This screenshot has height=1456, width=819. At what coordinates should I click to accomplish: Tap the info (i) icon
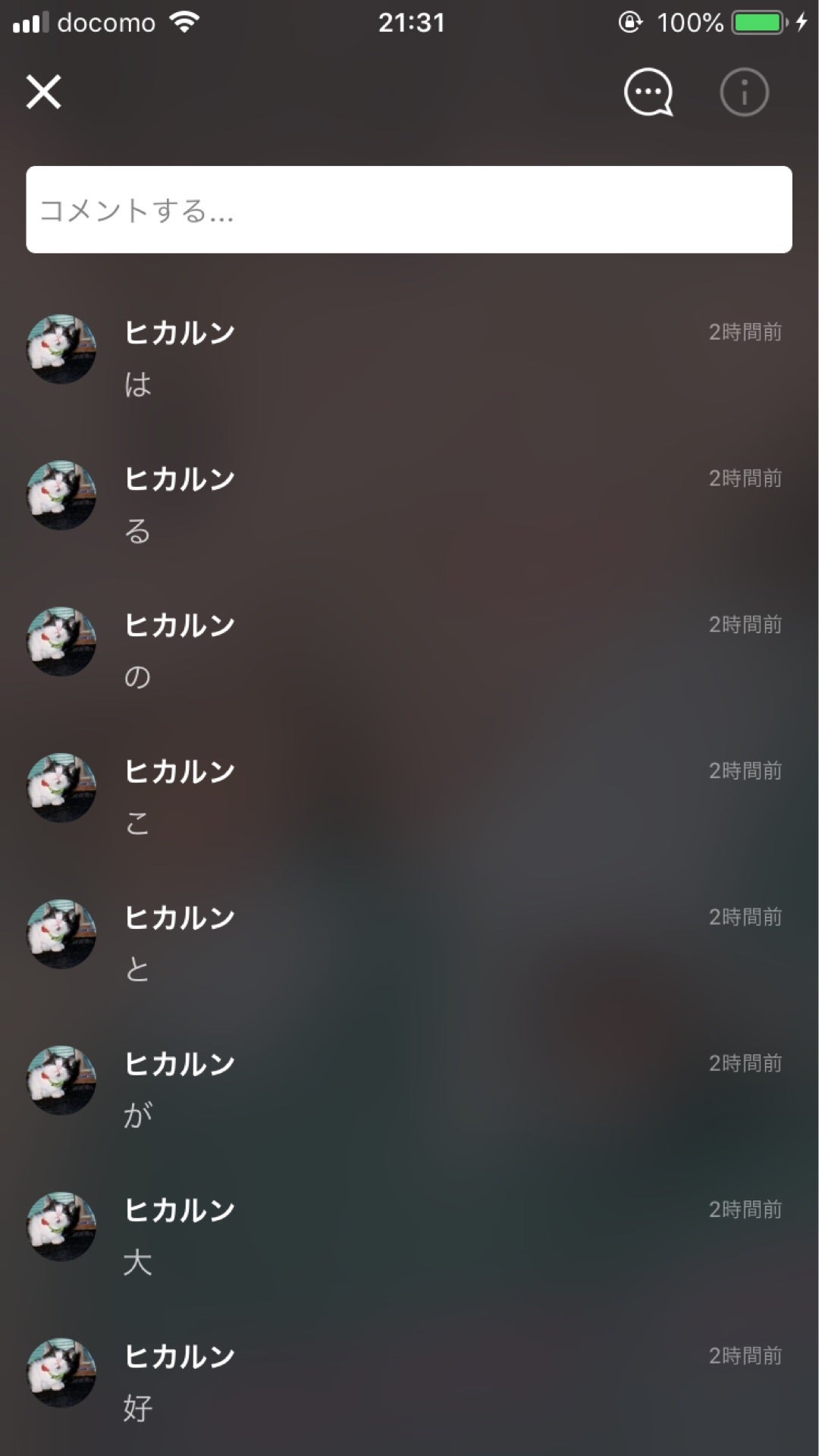pos(742,92)
